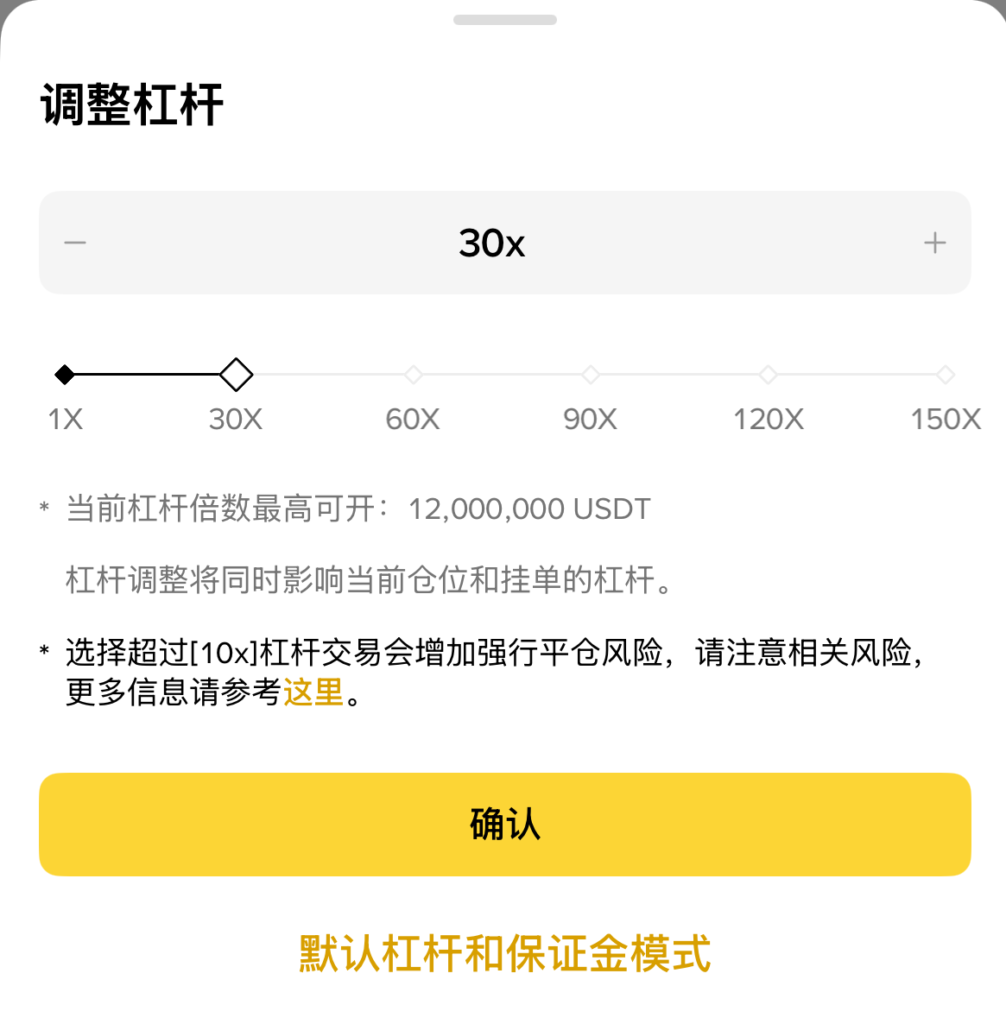Click the current slider handle at 30X
The height and width of the screenshot is (1024, 1006).
click(x=237, y=375)
